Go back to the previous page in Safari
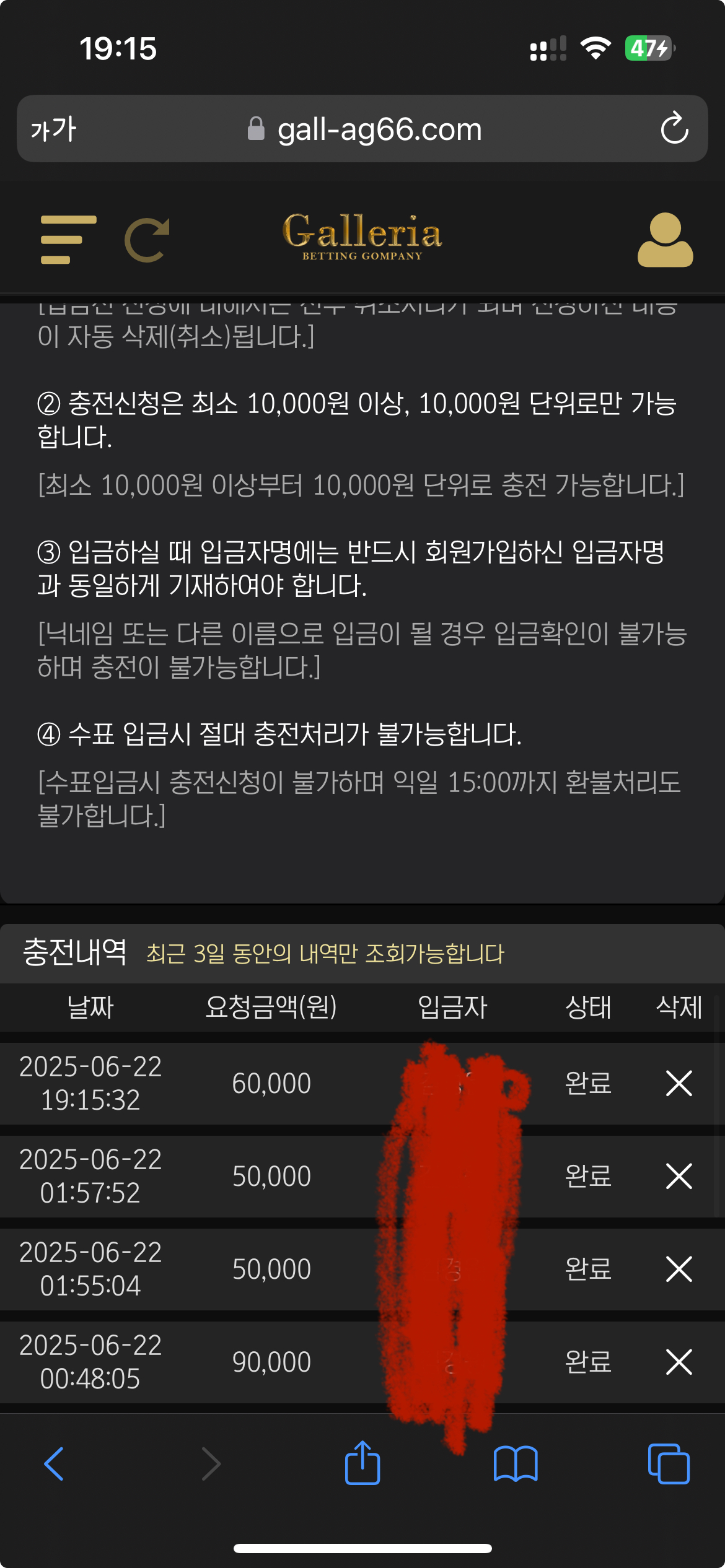Screen dimensions: 725x1568 point(55,1464)
